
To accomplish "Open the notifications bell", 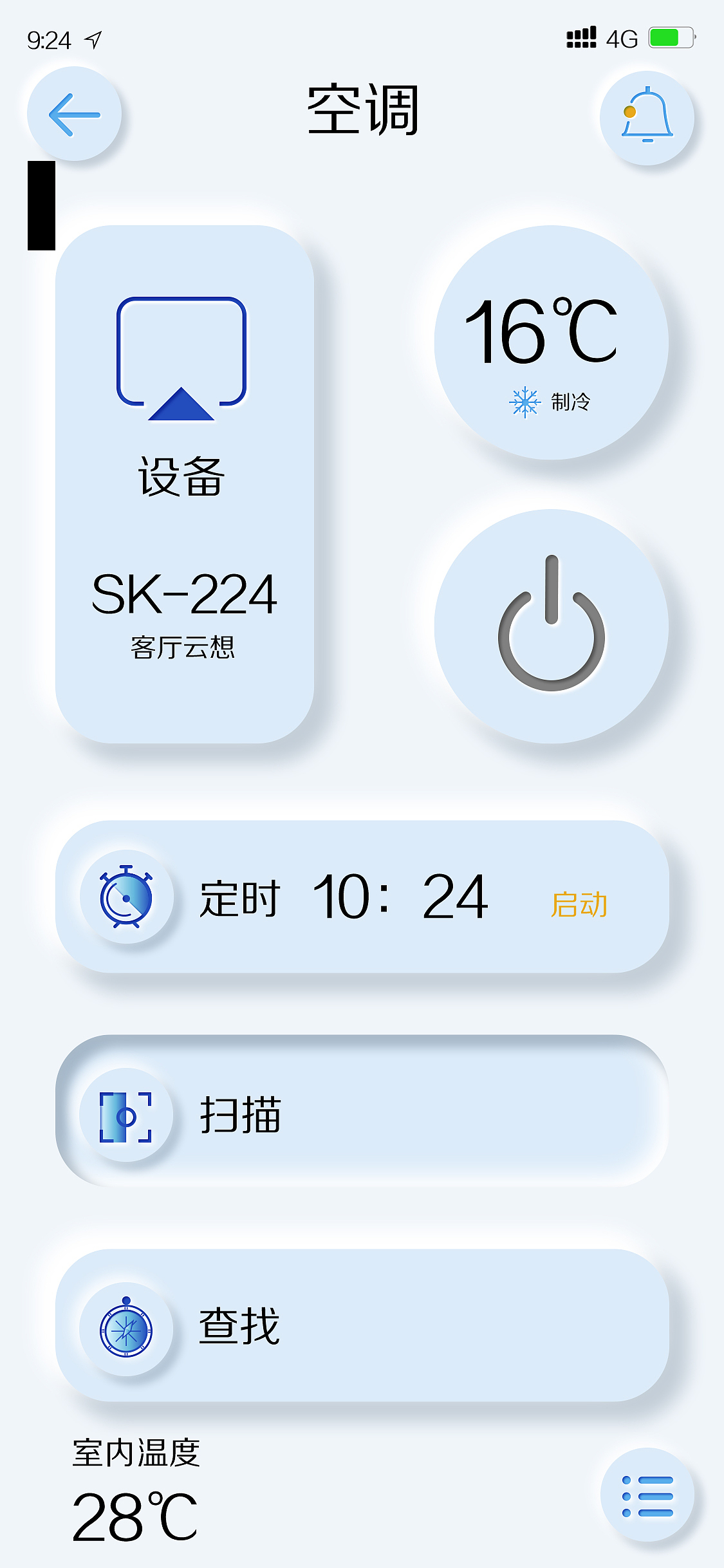I will tap(647, 118).
